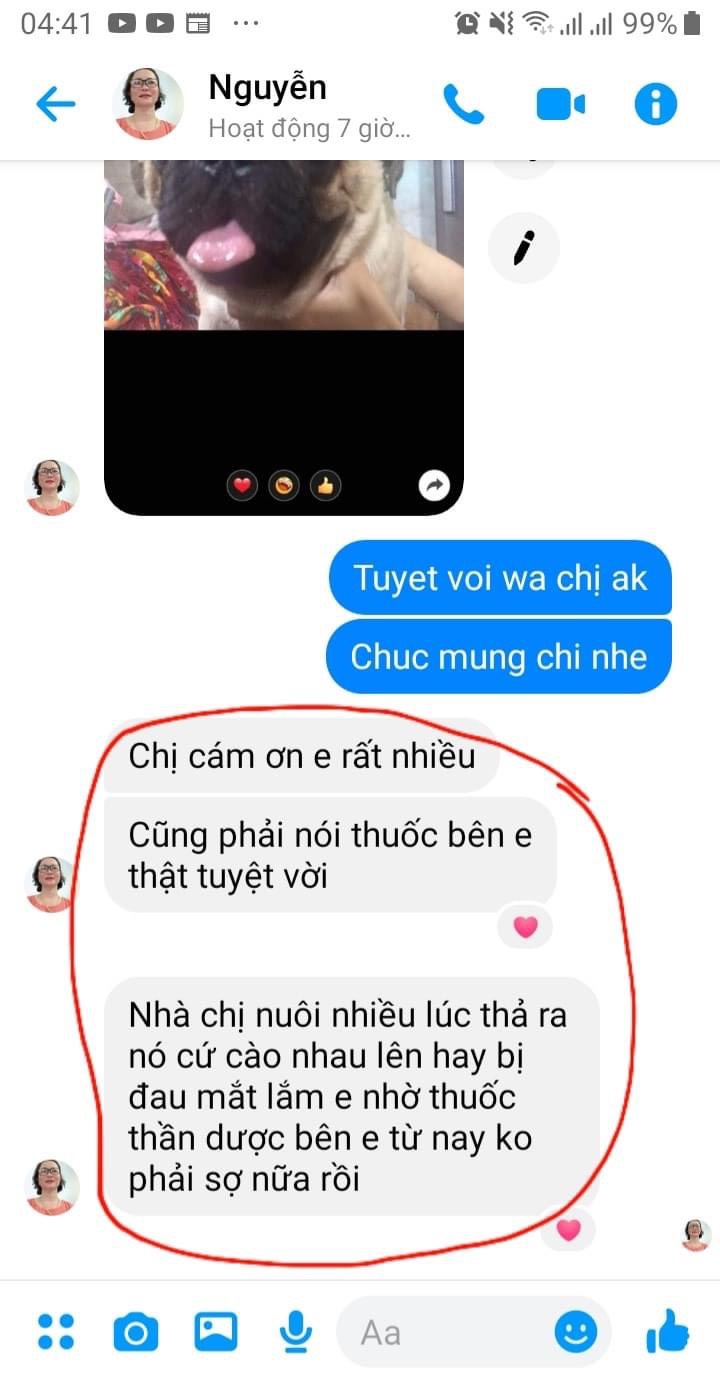The image size is (720, 1384).
Task: Send a thumbs-up like
Action: click(668, 1332)
